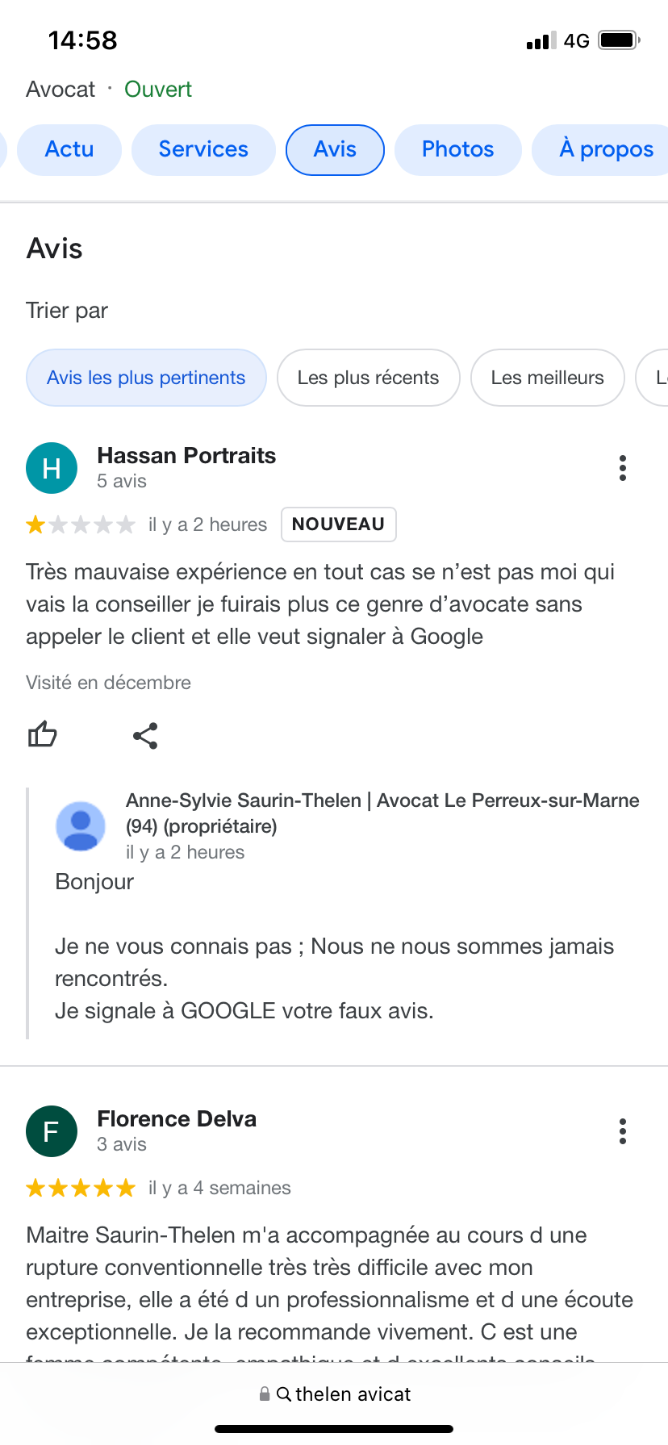668x1445 pixels.
Task: Select the Avis tab
Action: [x=335, y=150]
